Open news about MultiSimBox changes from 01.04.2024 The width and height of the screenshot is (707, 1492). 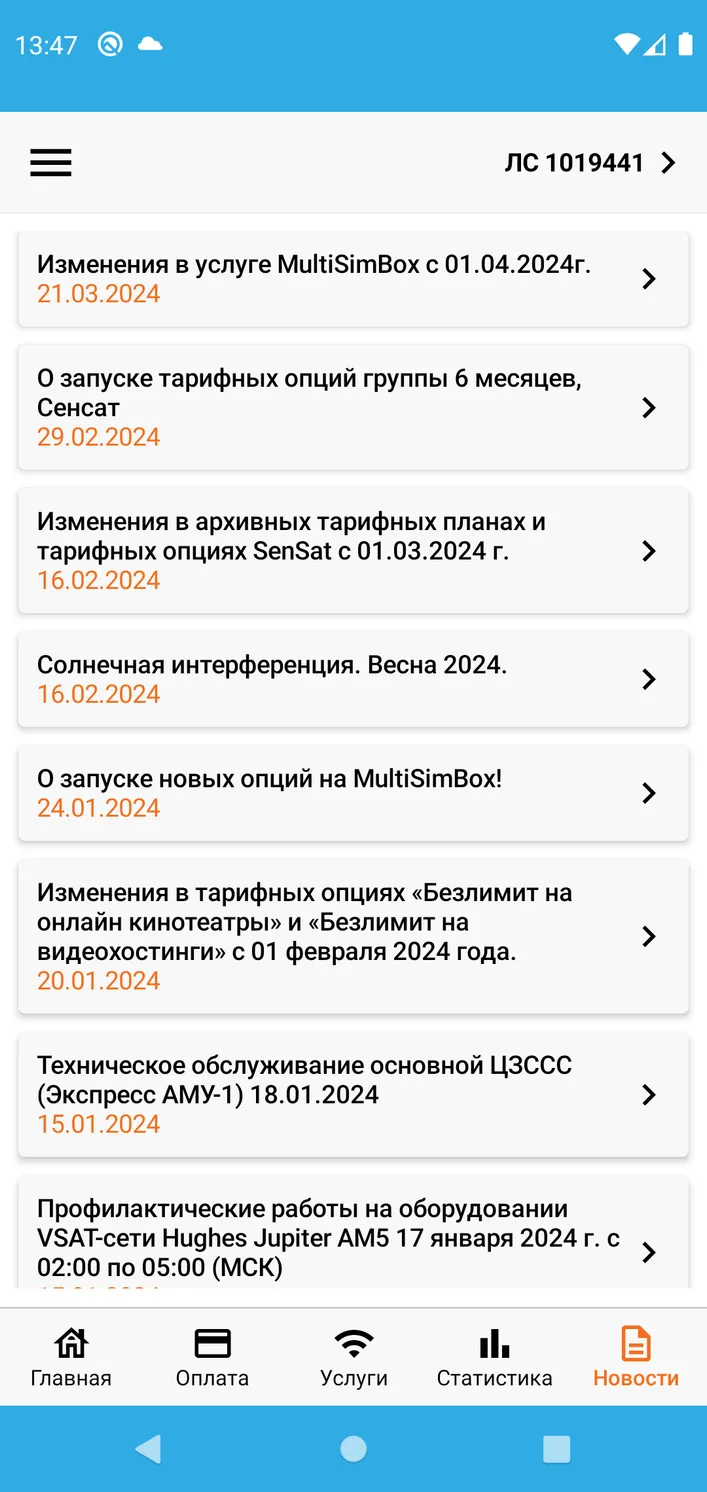[x=353, y=279]
